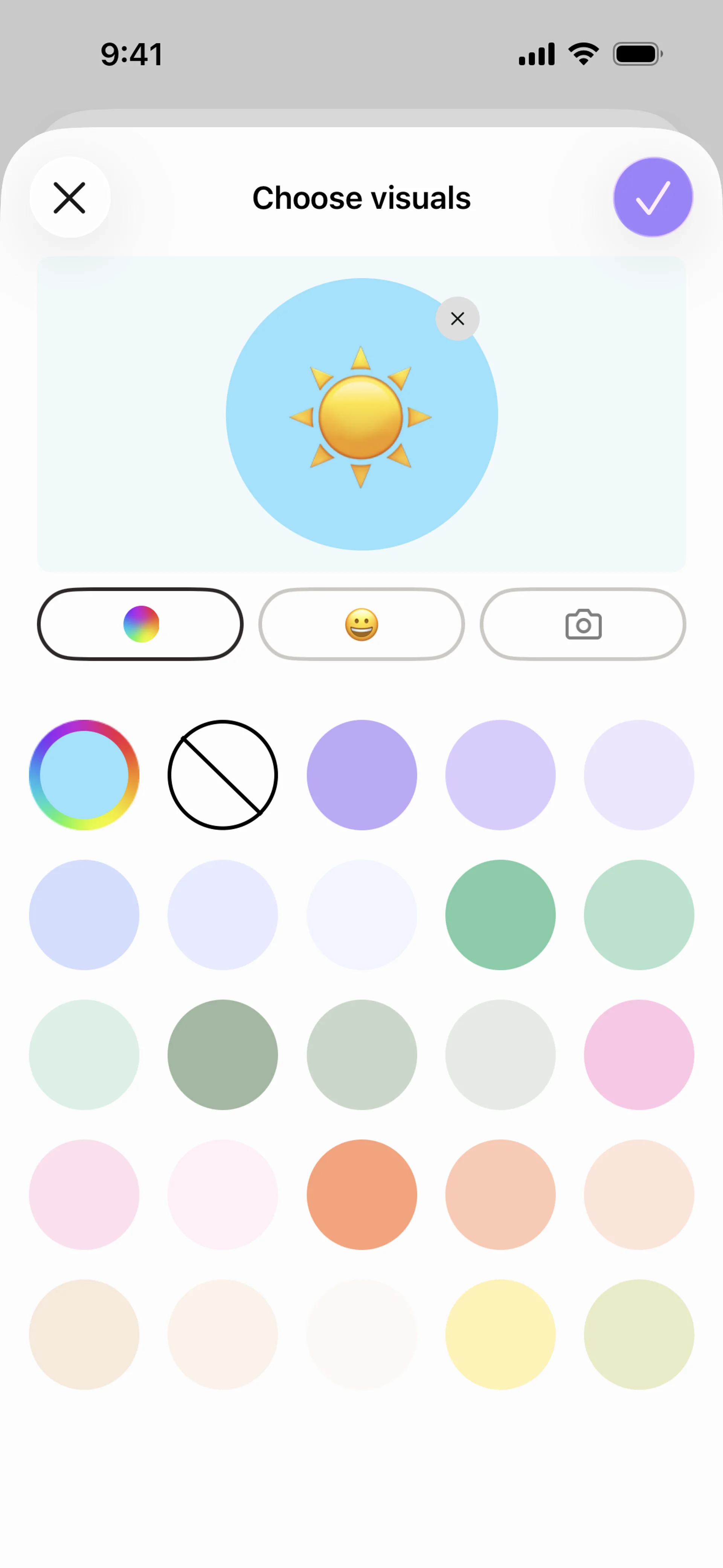Pick the medium purple swatch
The height and width of the screenshot is (1568, 723).
click(361, 774)
